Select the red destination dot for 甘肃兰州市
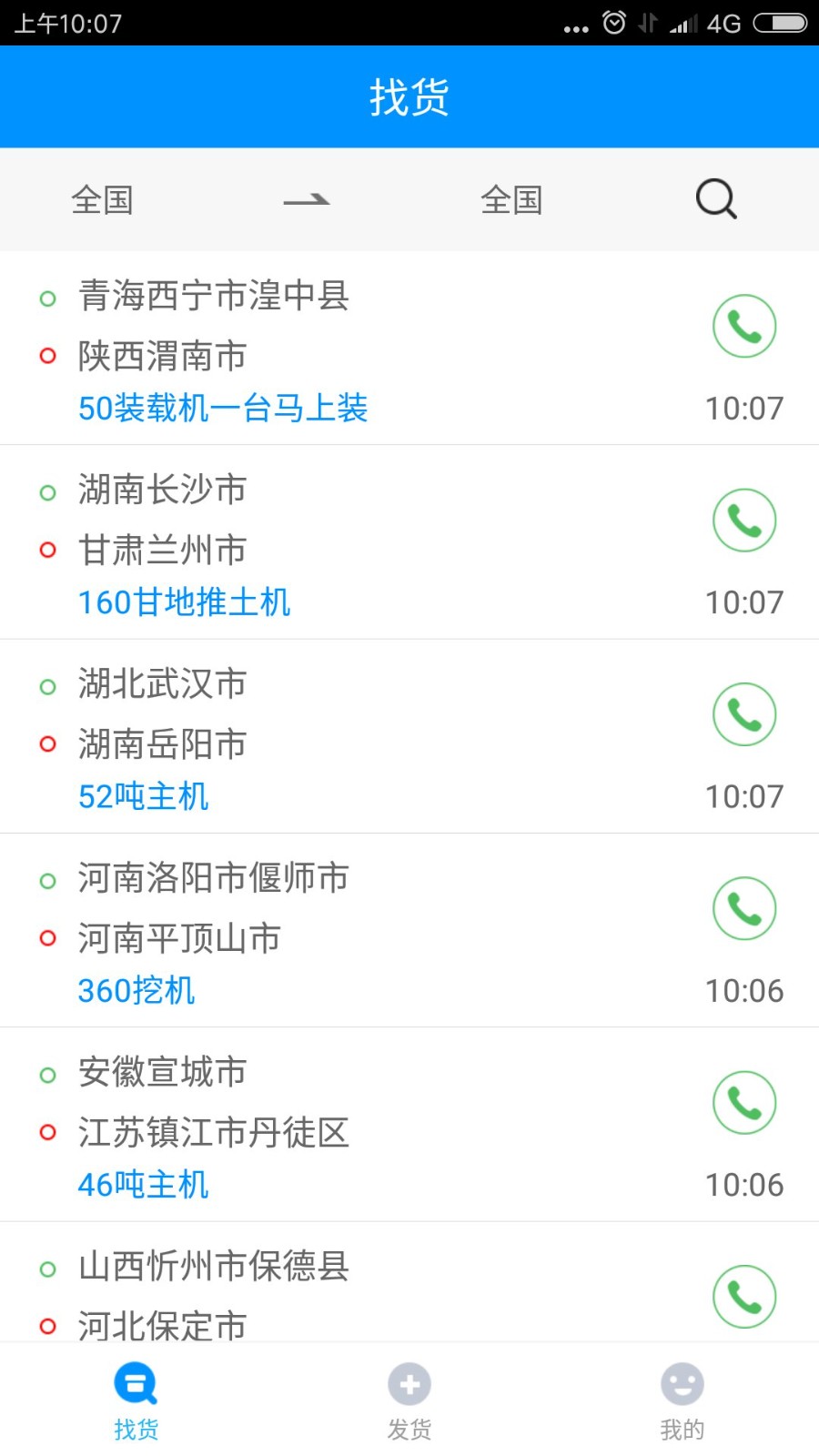Image resolution: width=819 pixels, height=1456 pixels. click(x=47, y=550)
